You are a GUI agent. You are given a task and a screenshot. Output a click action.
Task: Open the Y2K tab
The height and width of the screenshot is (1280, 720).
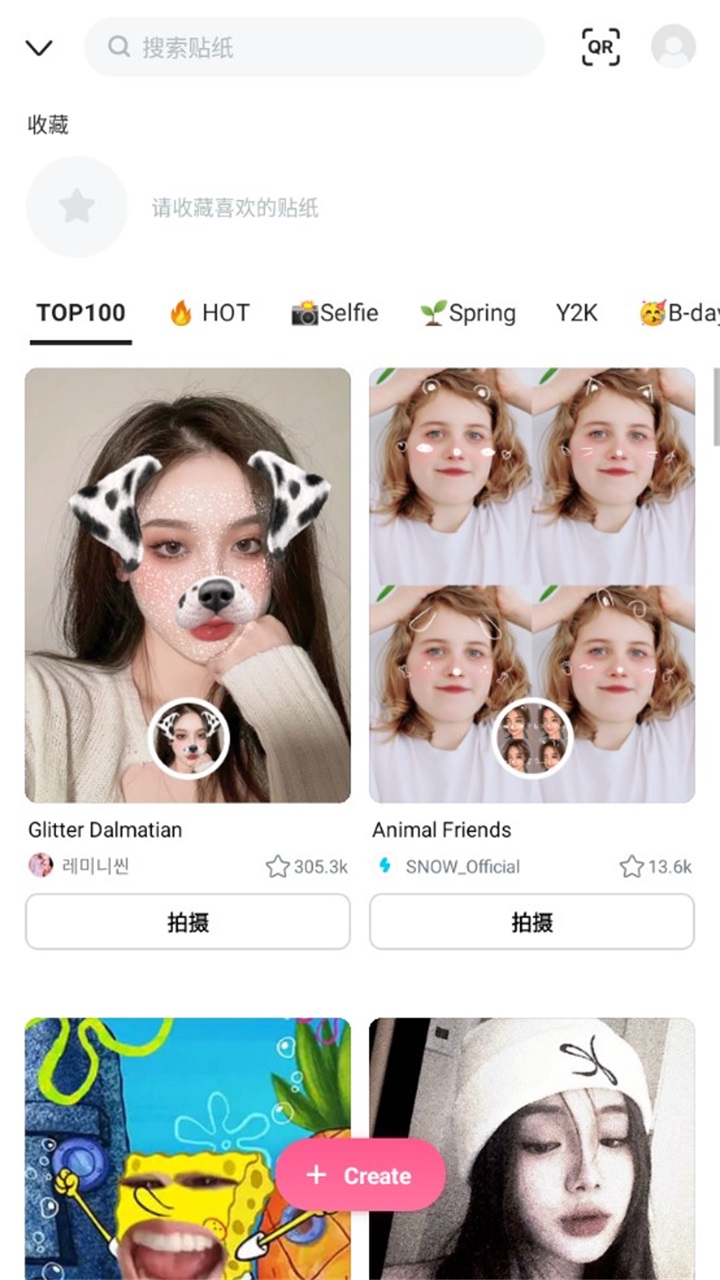[x=576, y=313]
